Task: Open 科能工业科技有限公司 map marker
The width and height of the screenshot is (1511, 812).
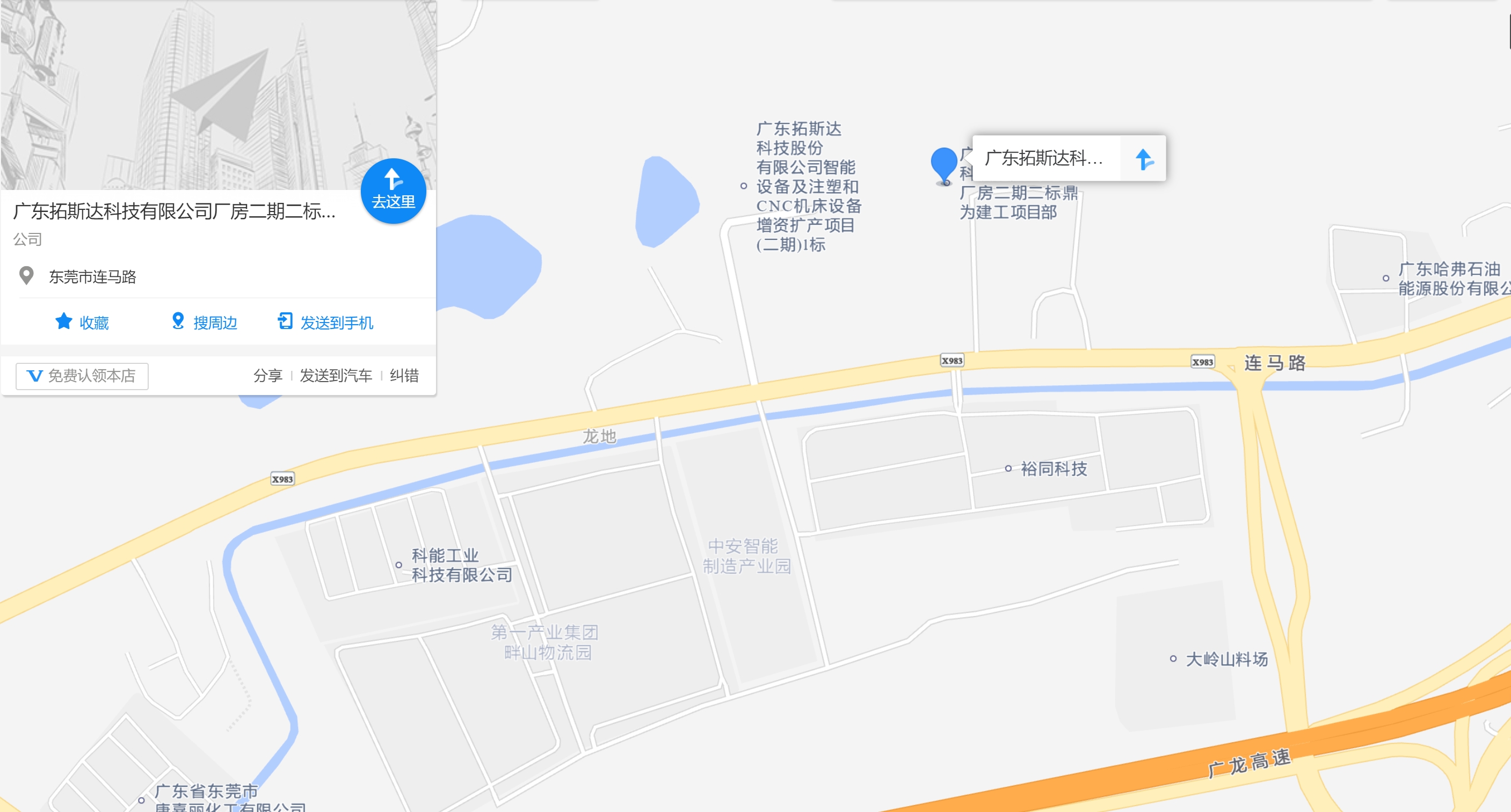Action: coord(399,565)
